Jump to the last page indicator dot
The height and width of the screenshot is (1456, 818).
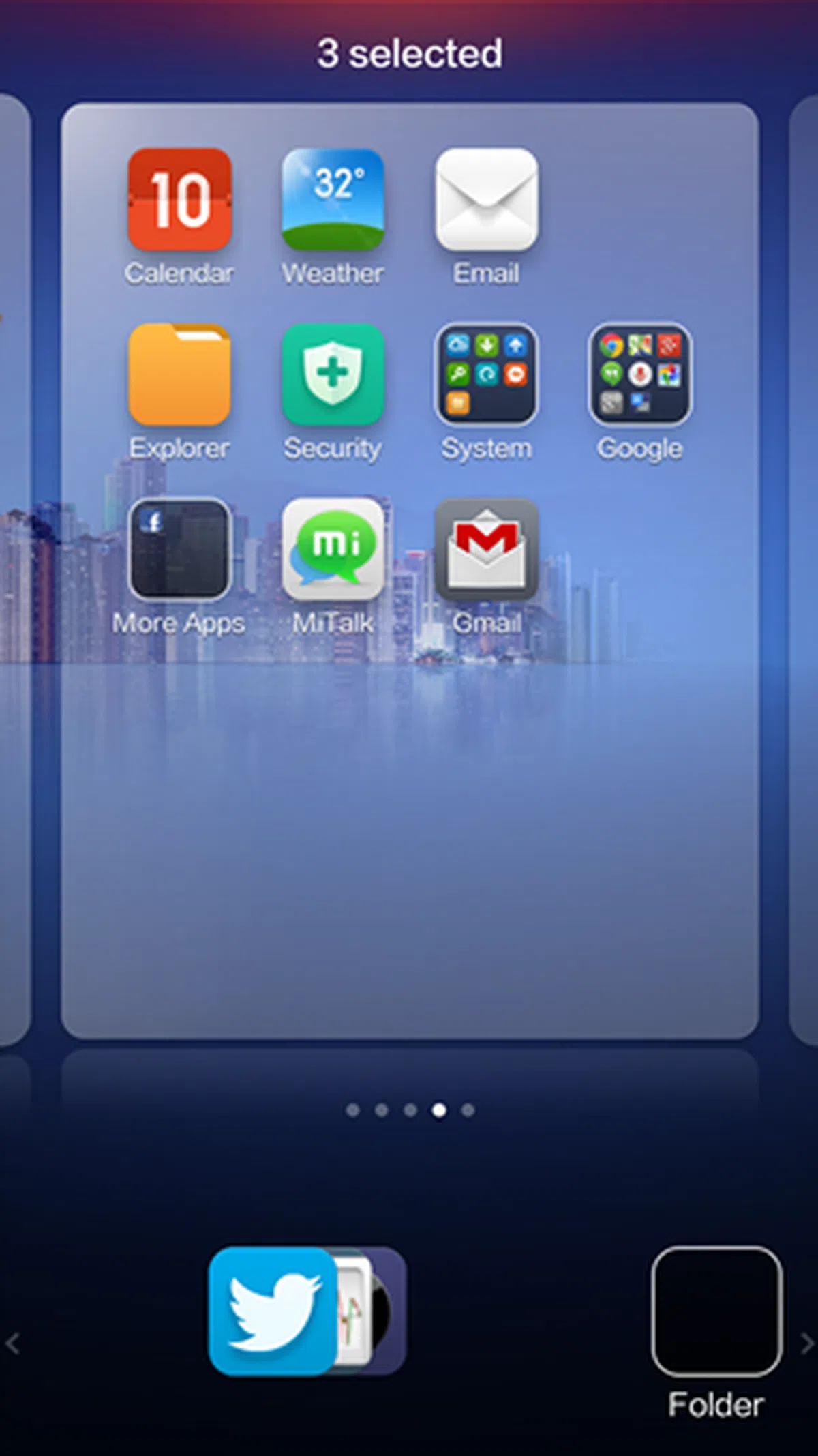tap(468, 1110)
